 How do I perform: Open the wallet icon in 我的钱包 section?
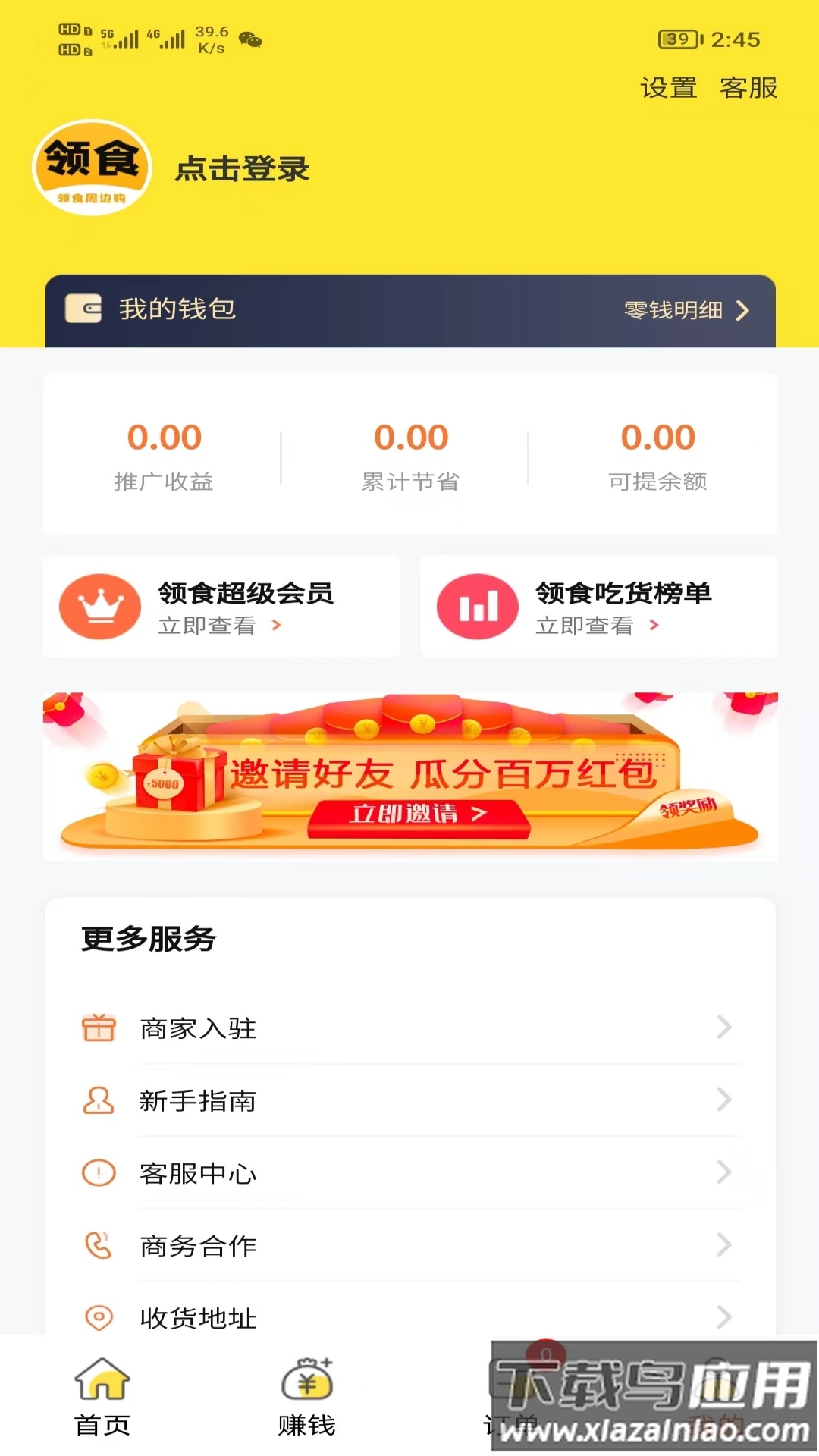[83, 309]
